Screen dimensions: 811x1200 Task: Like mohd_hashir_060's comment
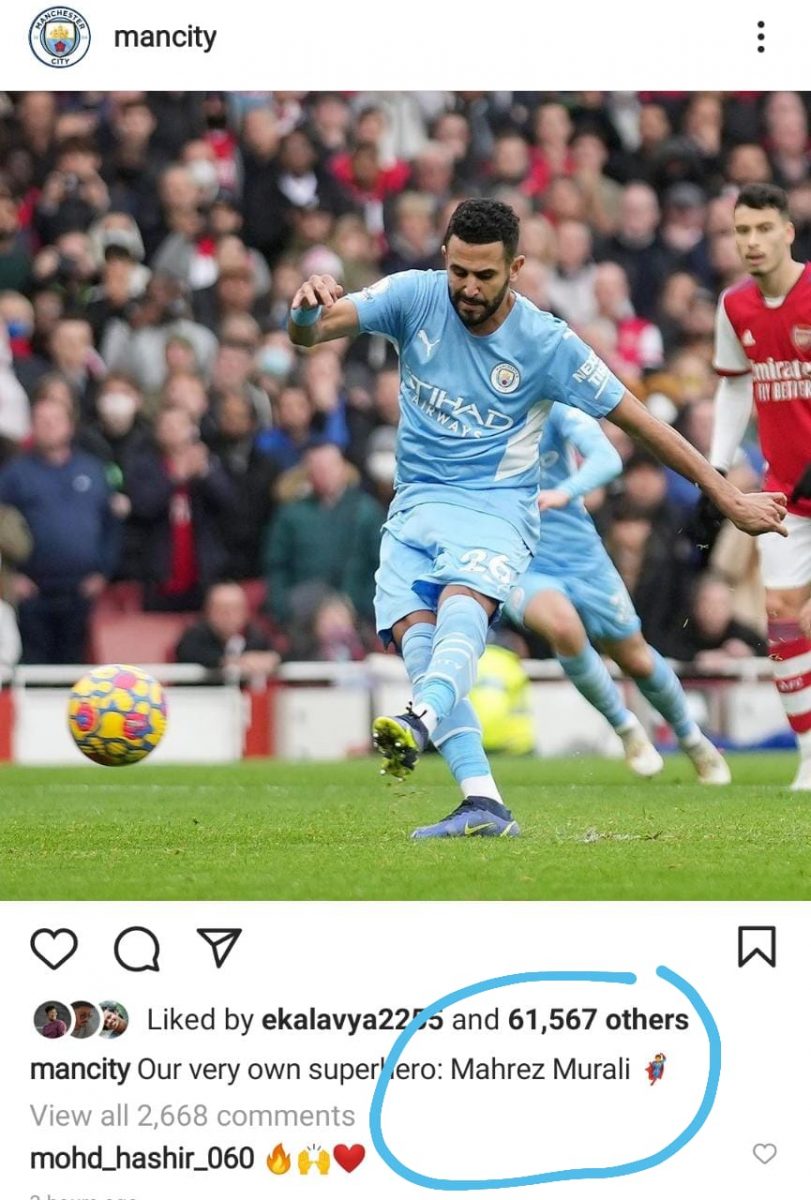pos(764,1154)
